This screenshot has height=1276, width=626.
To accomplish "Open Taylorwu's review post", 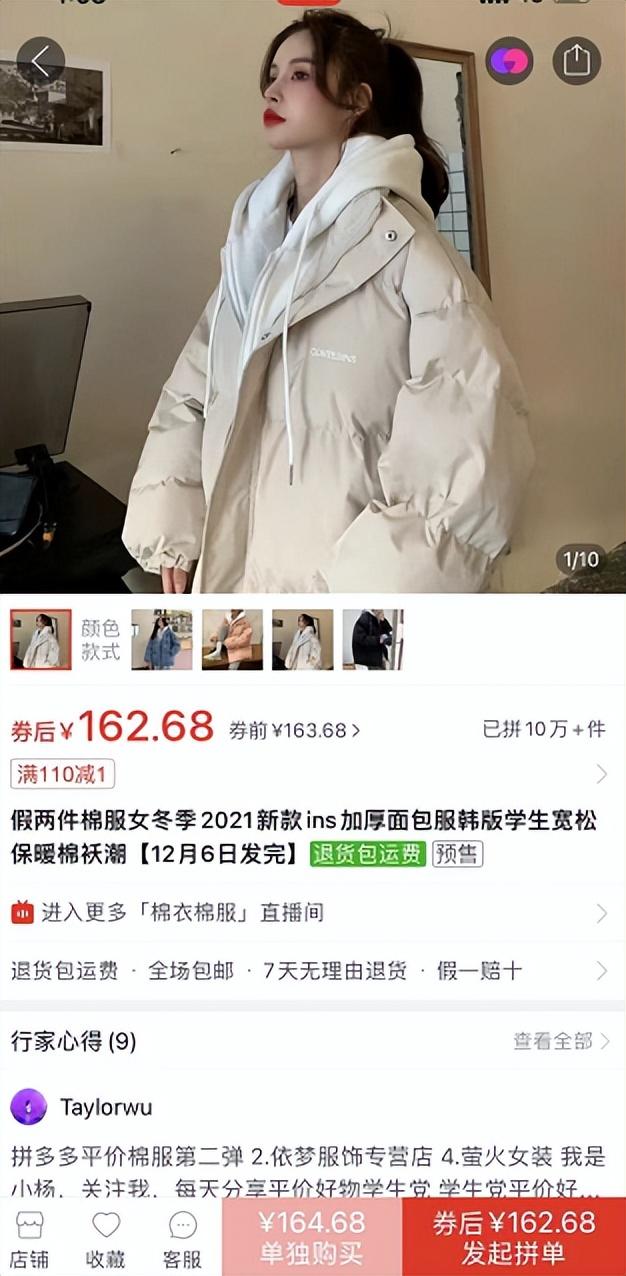I will click(x=312, y=1172).
